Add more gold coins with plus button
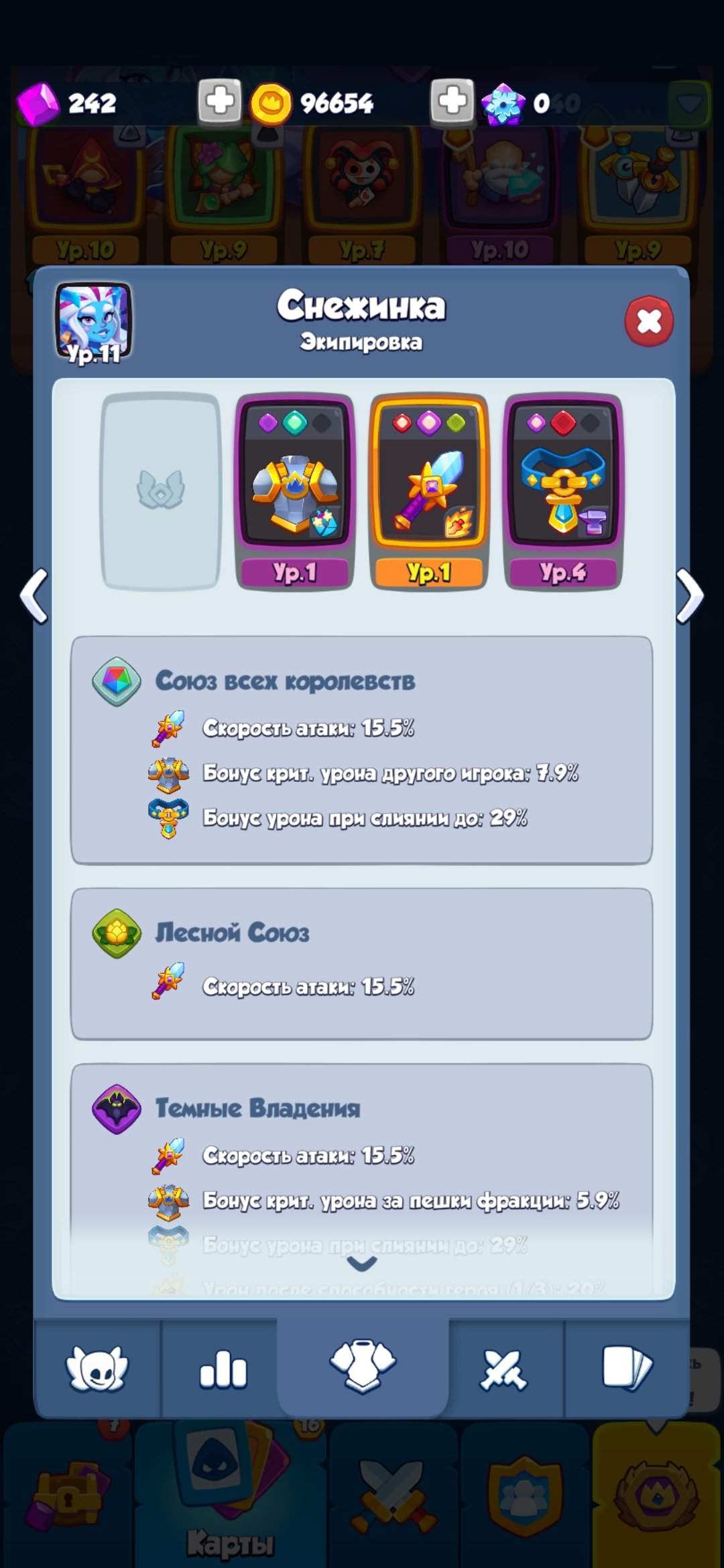Viewport: 724px width, 1568px height. click(x=452, y=102)
